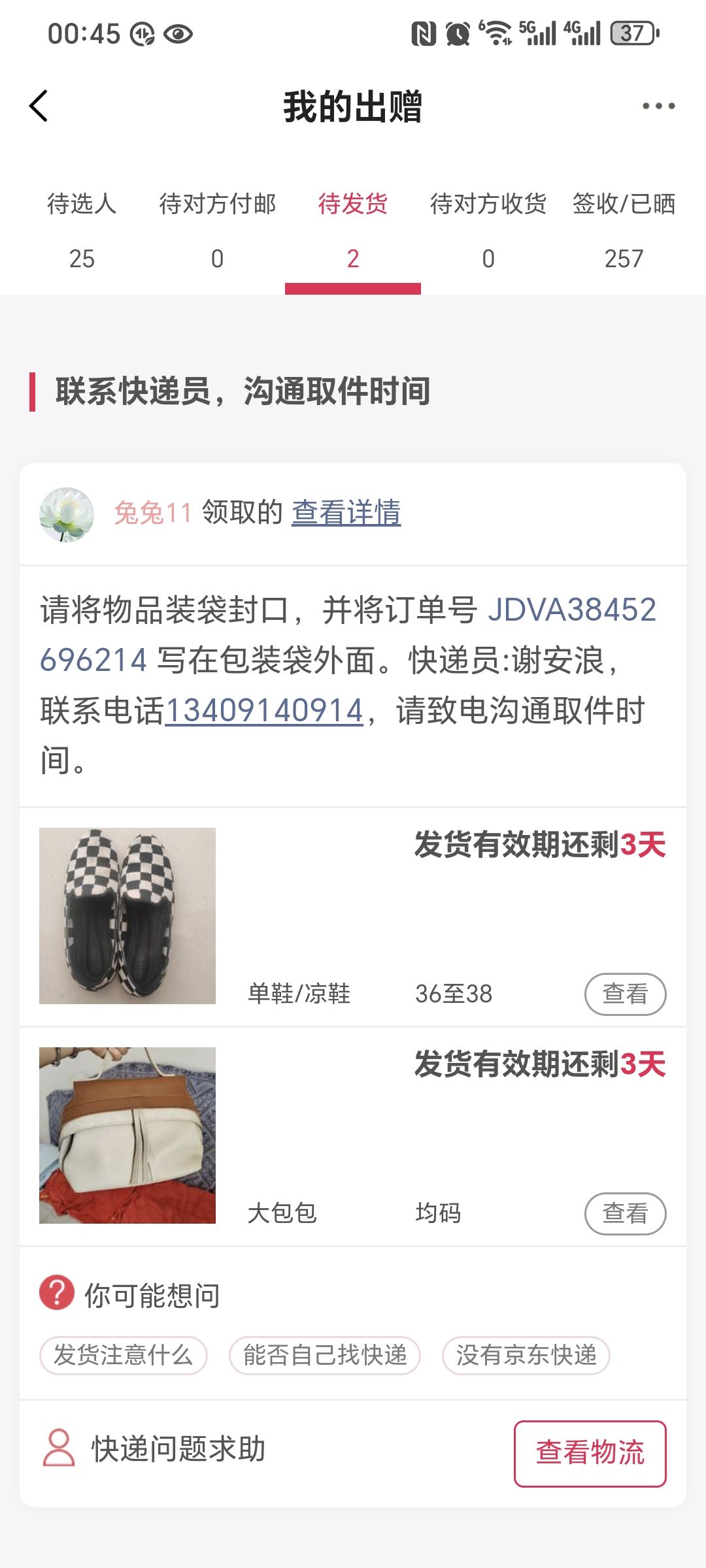706x1568 pixels.
Task: Tap 查看 for the 大包包 item
Action: (625, 1213)
